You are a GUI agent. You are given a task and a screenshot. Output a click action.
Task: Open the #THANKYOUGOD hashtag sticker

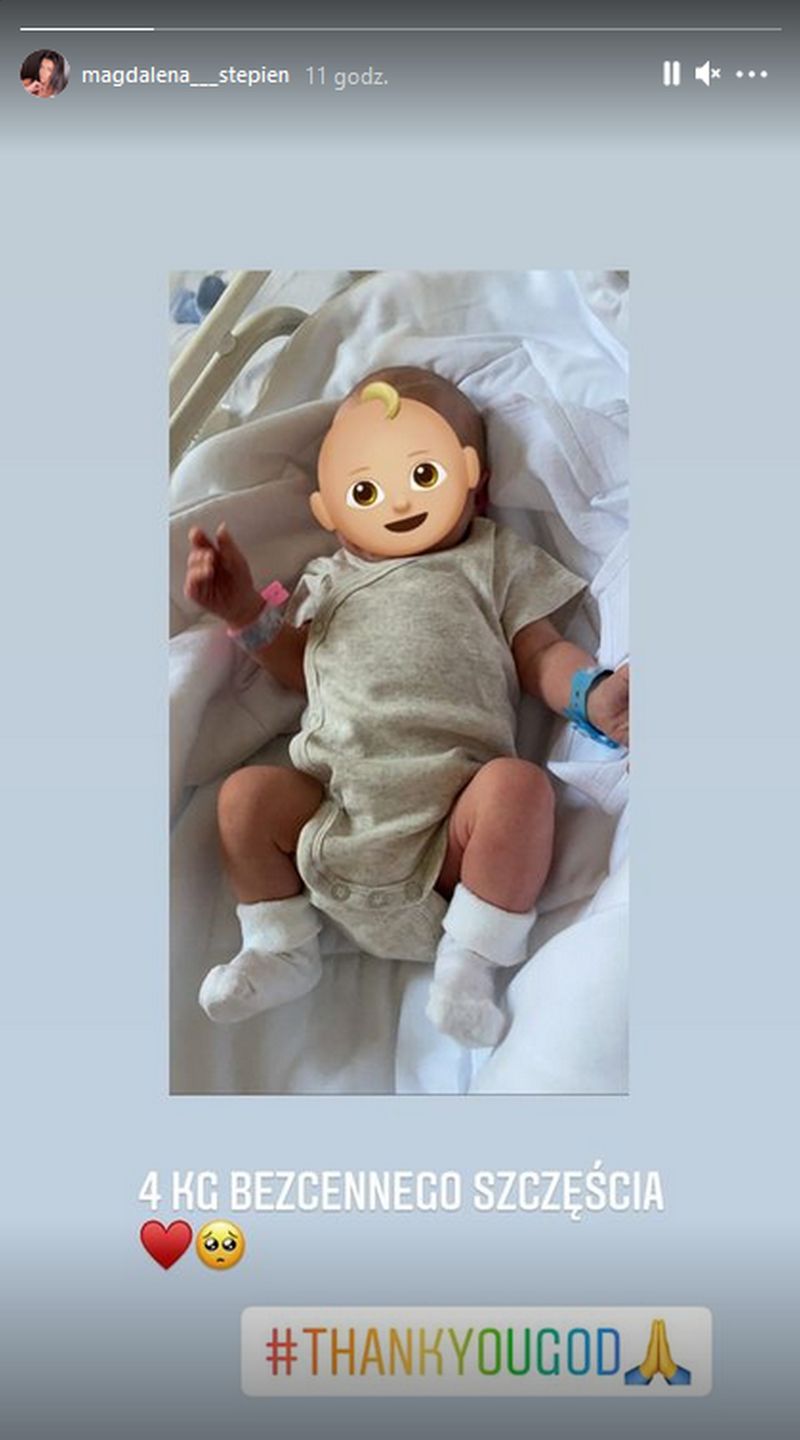(x=476, y=1351)
